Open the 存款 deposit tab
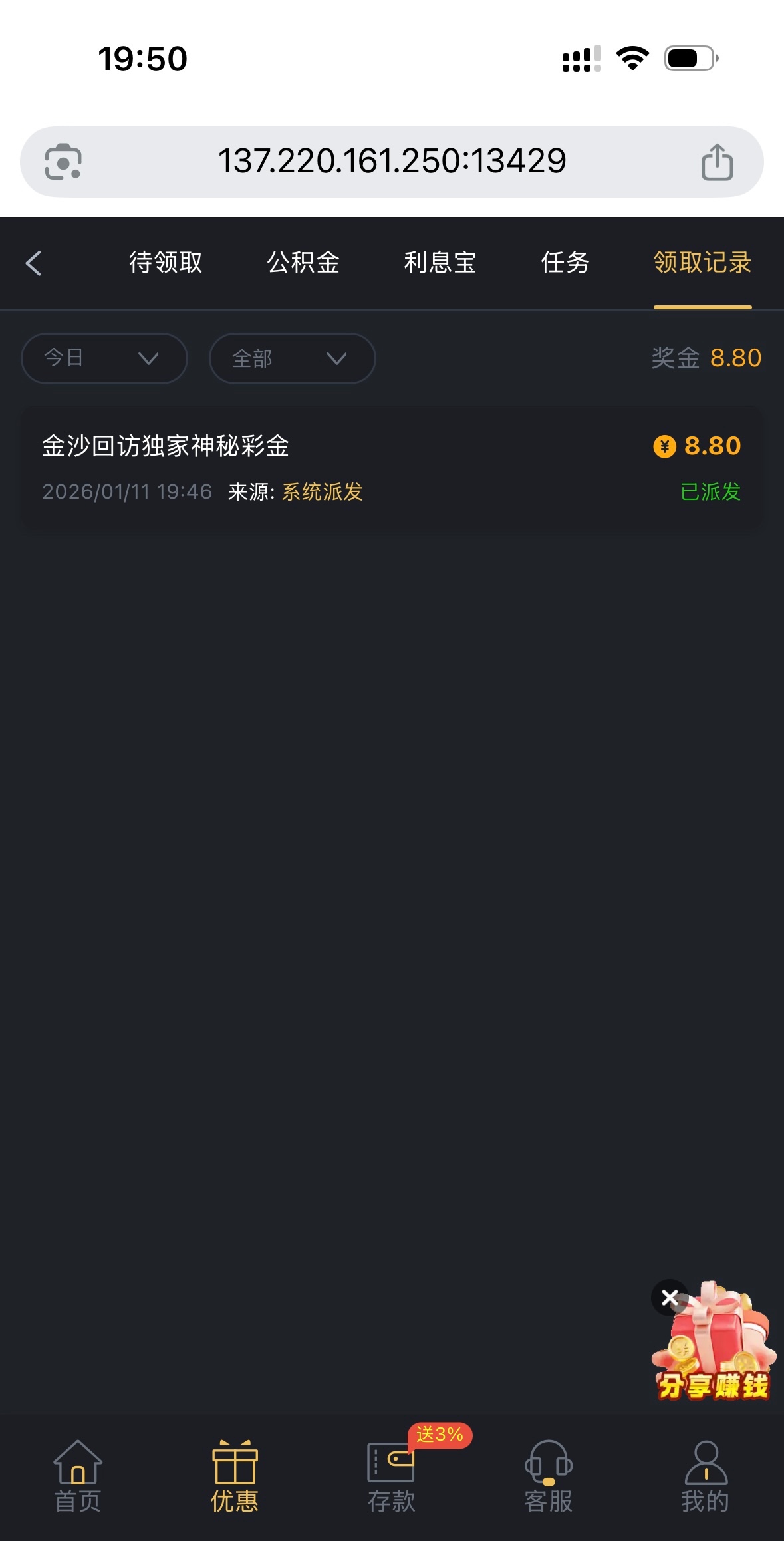This screenshot has height=1541, width=784. (x=392, y=1475)
